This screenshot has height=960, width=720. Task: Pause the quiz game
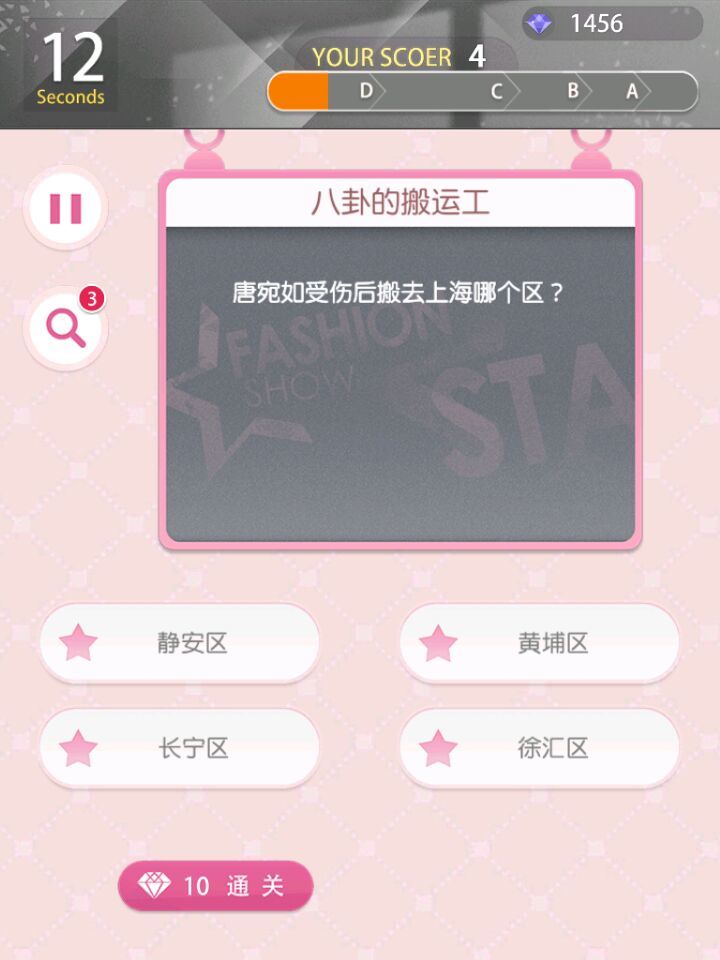[x=66, y=208]
